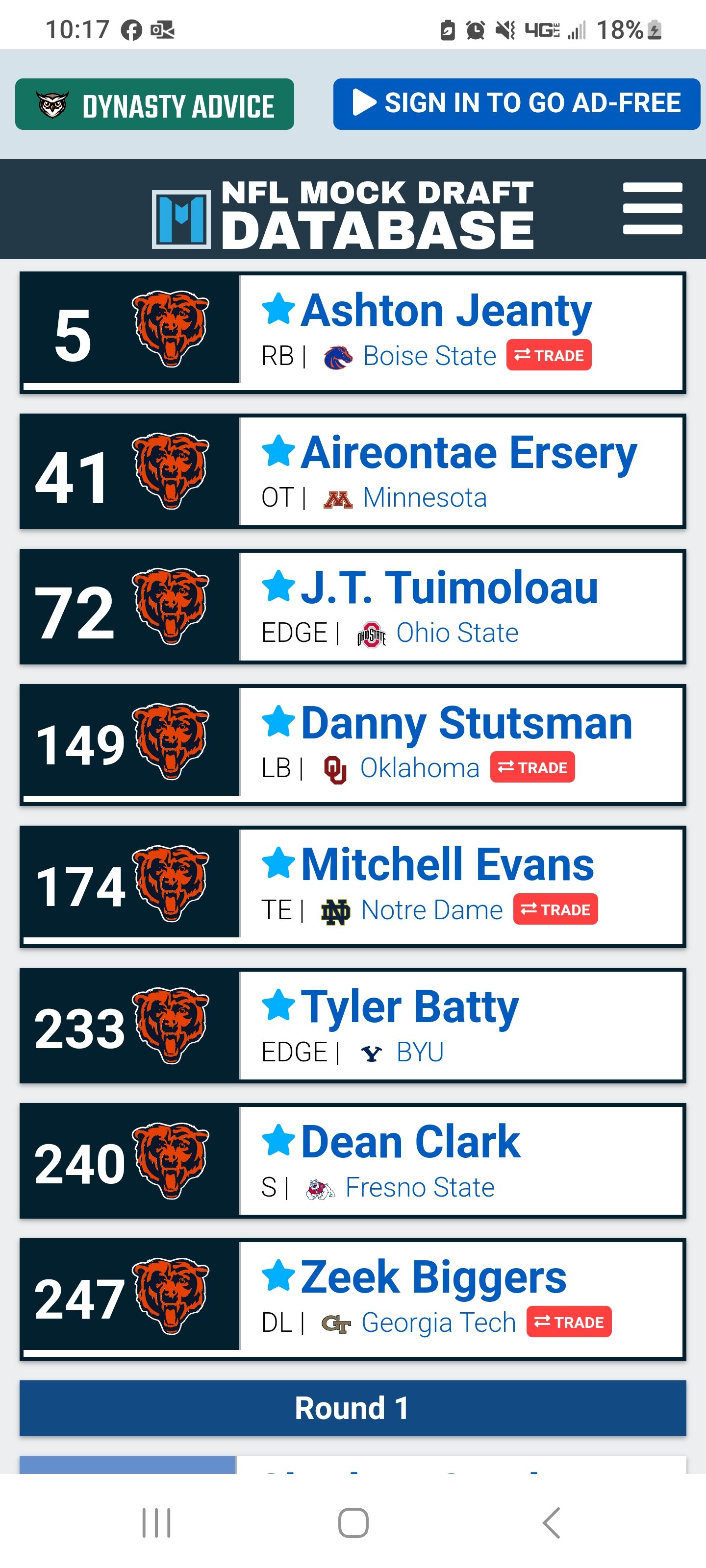Viewport: 706px width, 1568px height.
Task: Show trade details for Zeek Biggers' pick
Action: (x=568, y=1322)
